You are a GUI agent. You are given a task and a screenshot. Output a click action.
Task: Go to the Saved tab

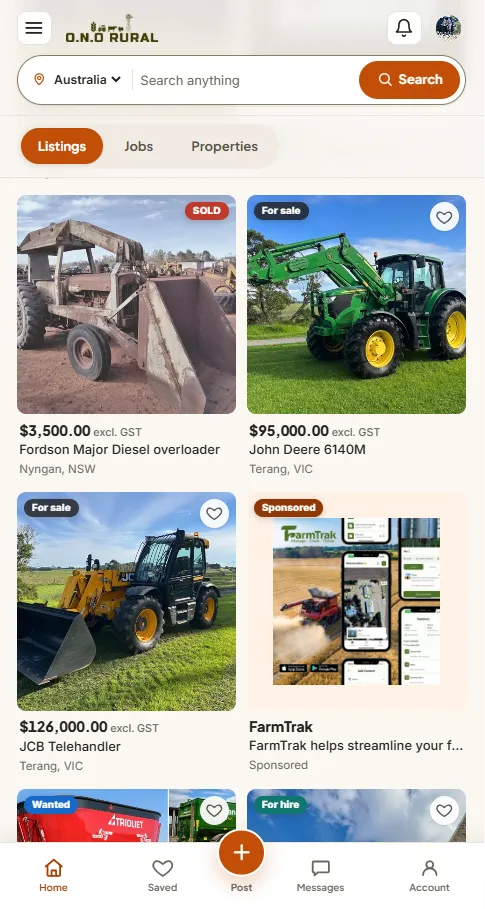162,875
